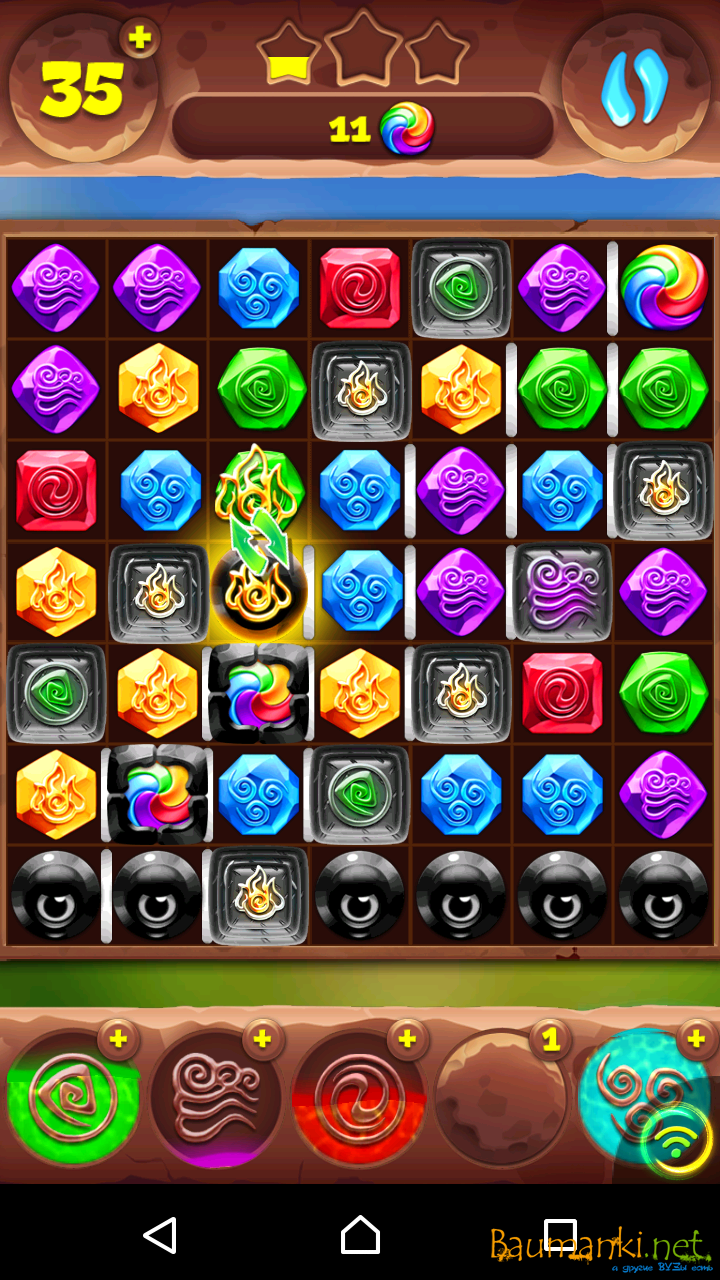Select the uncaged rainbow swirl ball on board
The image size is (720, 1280).
[x=664, y=287]
